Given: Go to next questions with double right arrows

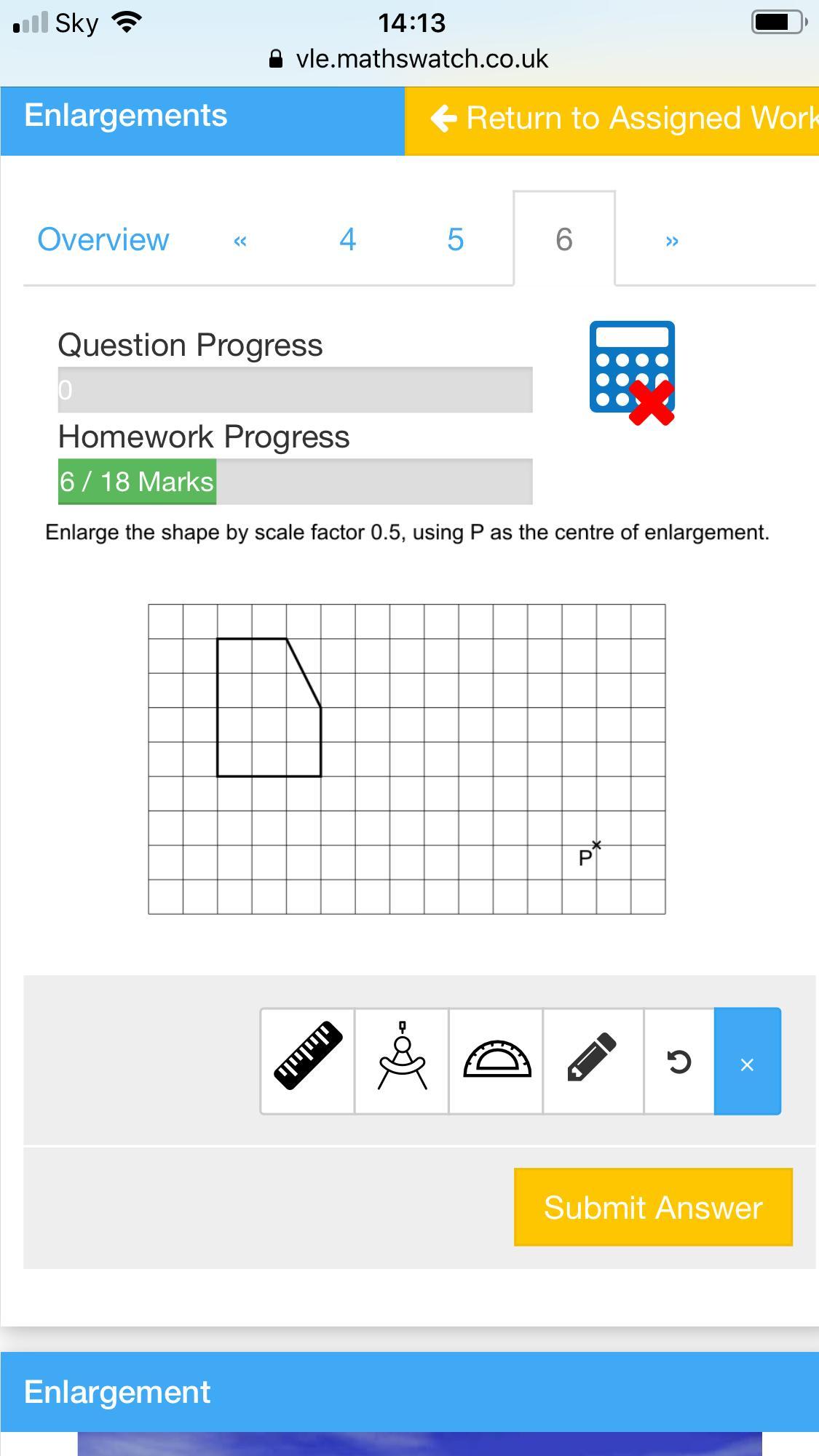Looking at the screenshot, I should click(672, 240).
